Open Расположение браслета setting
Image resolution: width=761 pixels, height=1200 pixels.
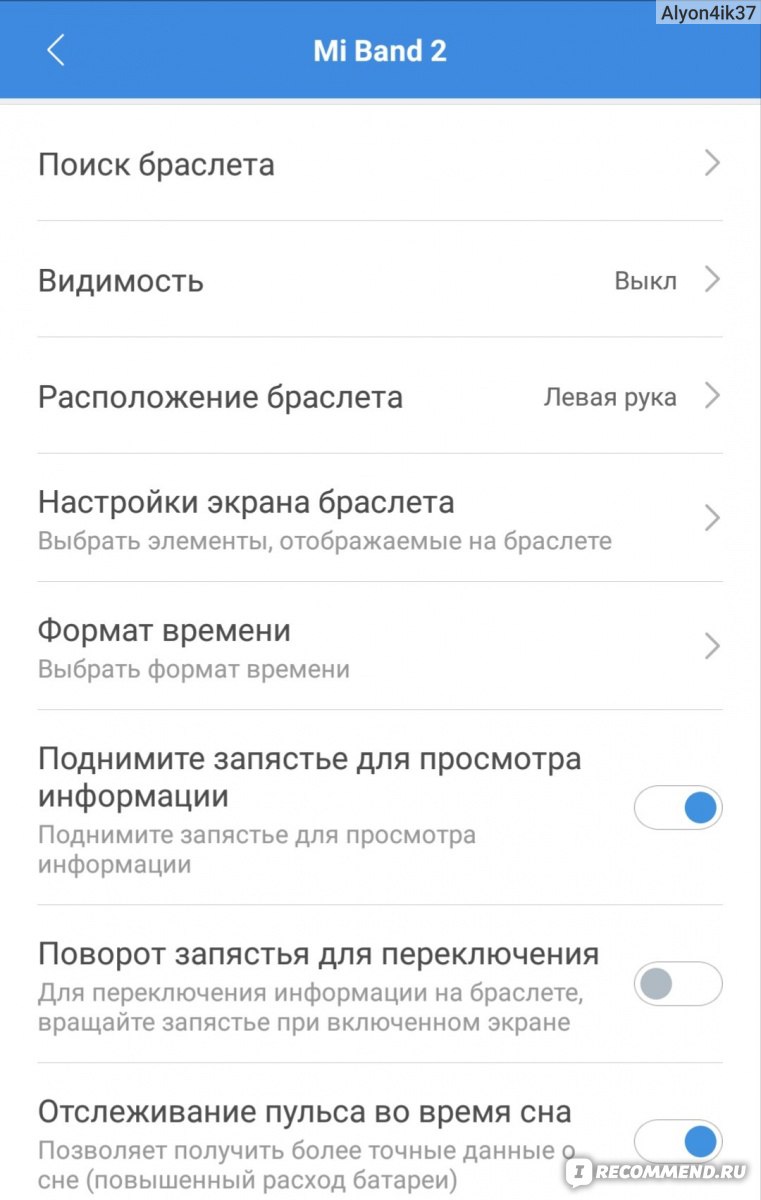click(380, 397)
